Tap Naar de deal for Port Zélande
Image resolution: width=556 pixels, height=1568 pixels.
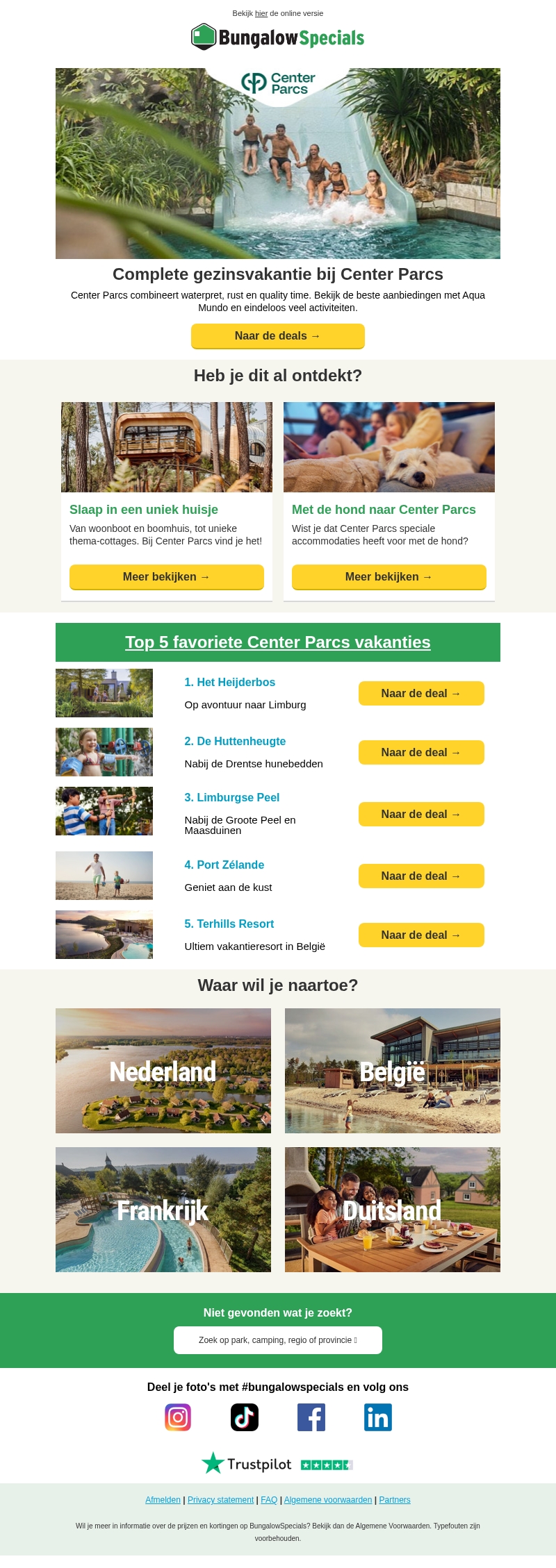[x=420, y=876]
